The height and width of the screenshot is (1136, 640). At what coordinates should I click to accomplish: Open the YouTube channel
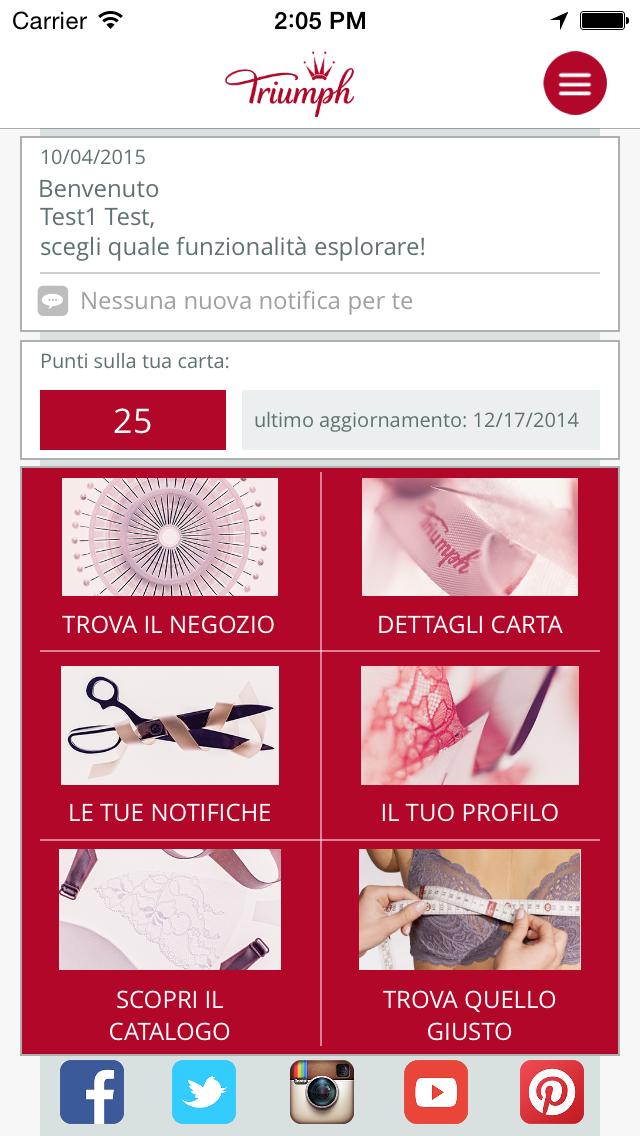436,1092
